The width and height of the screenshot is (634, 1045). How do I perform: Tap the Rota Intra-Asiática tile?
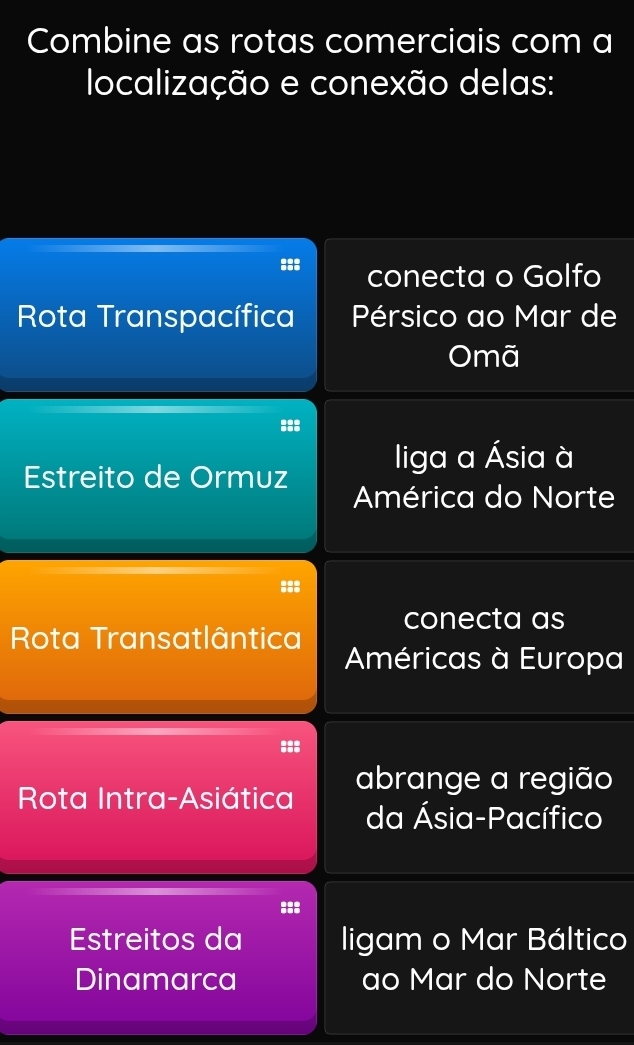[x=157, y=799]
